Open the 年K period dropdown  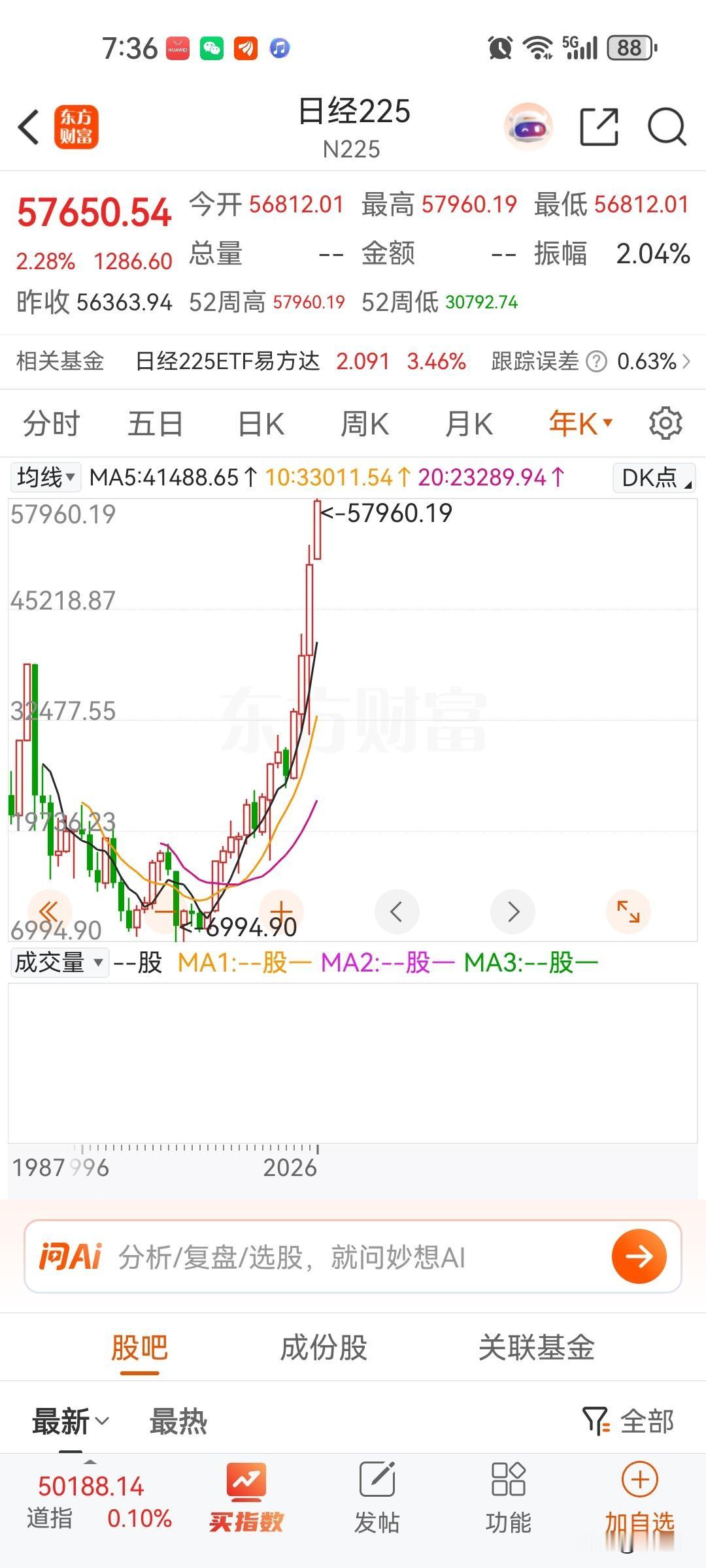click(579, 423)
